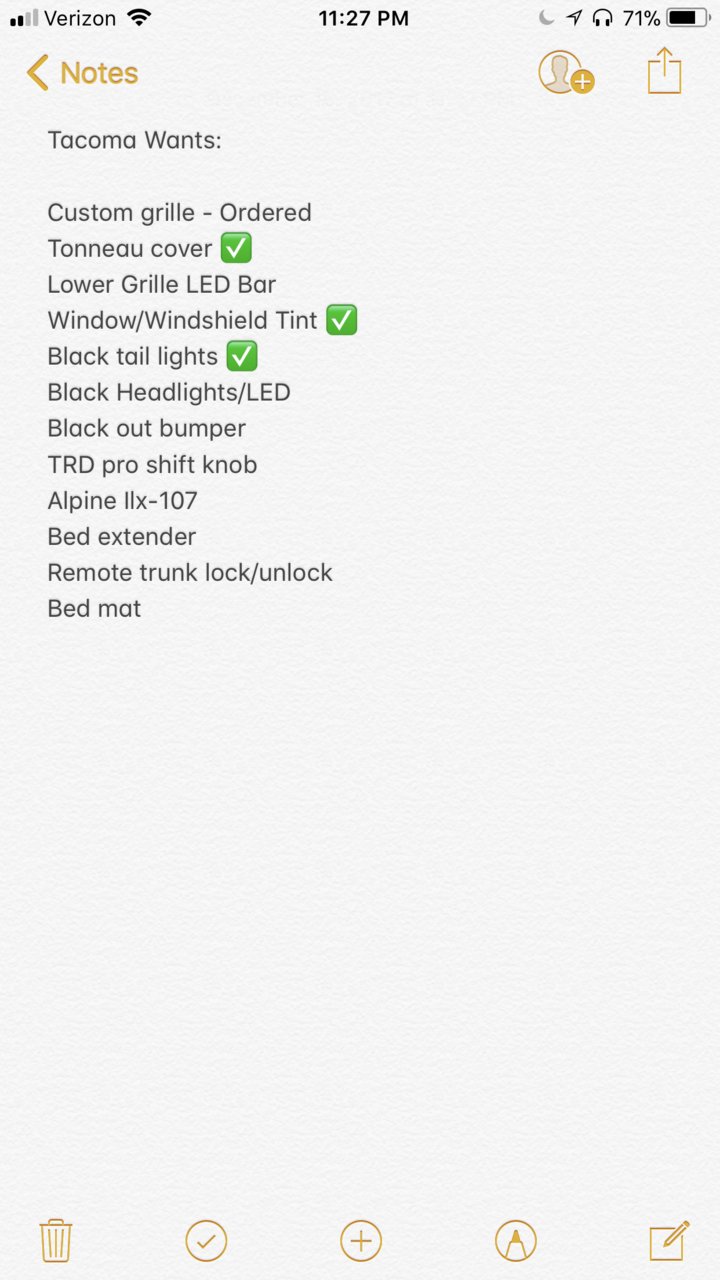The width and height of the screenshot is (720, 1280).
Task: Go back to the Notes list
Action: pyautogui.click(x=82, y=73)
